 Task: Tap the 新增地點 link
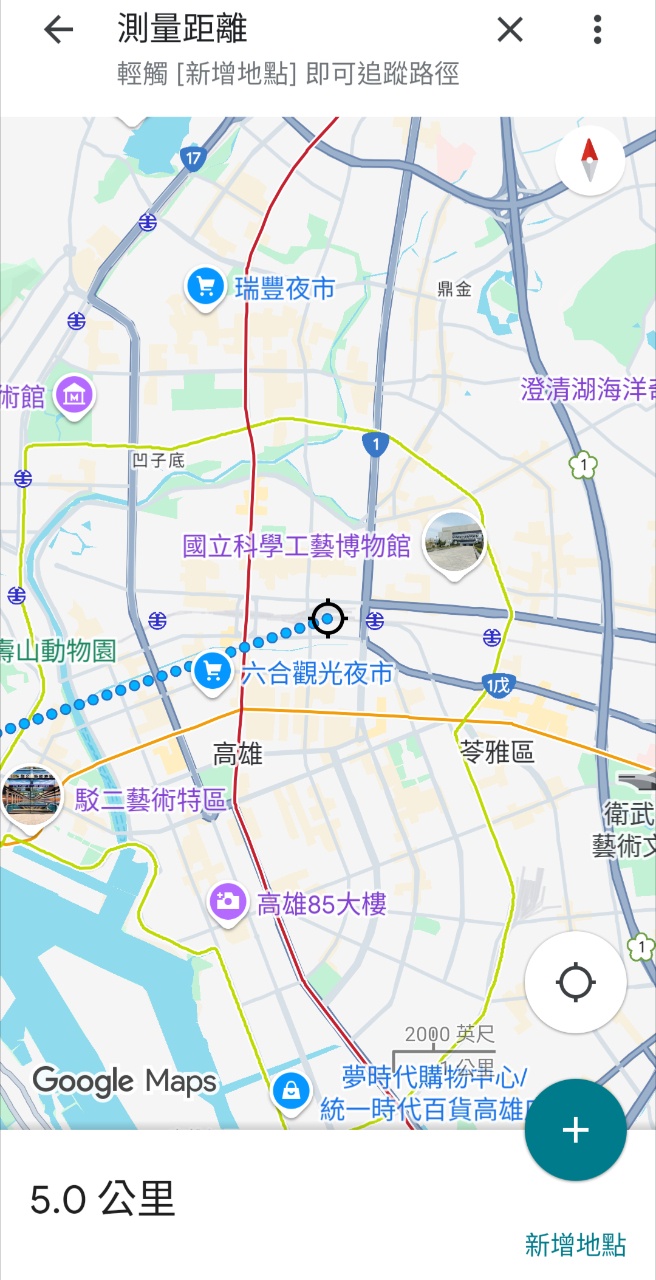[576, 1245]
